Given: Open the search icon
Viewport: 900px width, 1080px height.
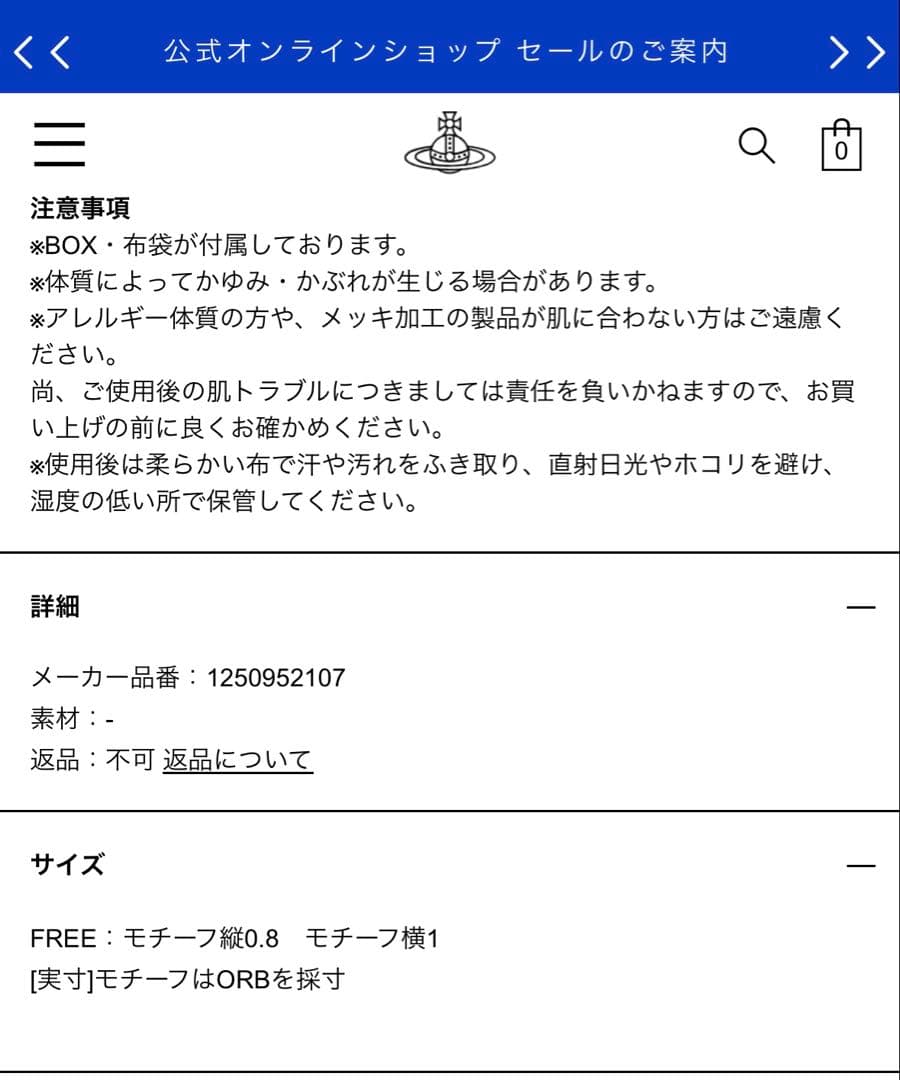Looking at the screenshot, I should pos(756,146).
